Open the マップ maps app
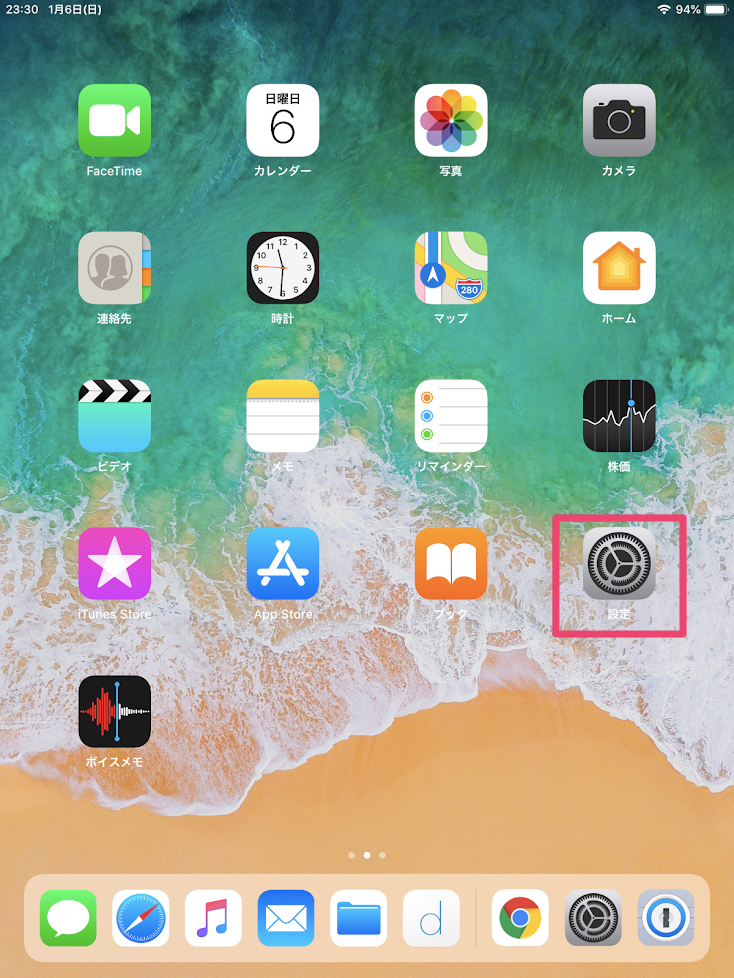 (451, 268)
